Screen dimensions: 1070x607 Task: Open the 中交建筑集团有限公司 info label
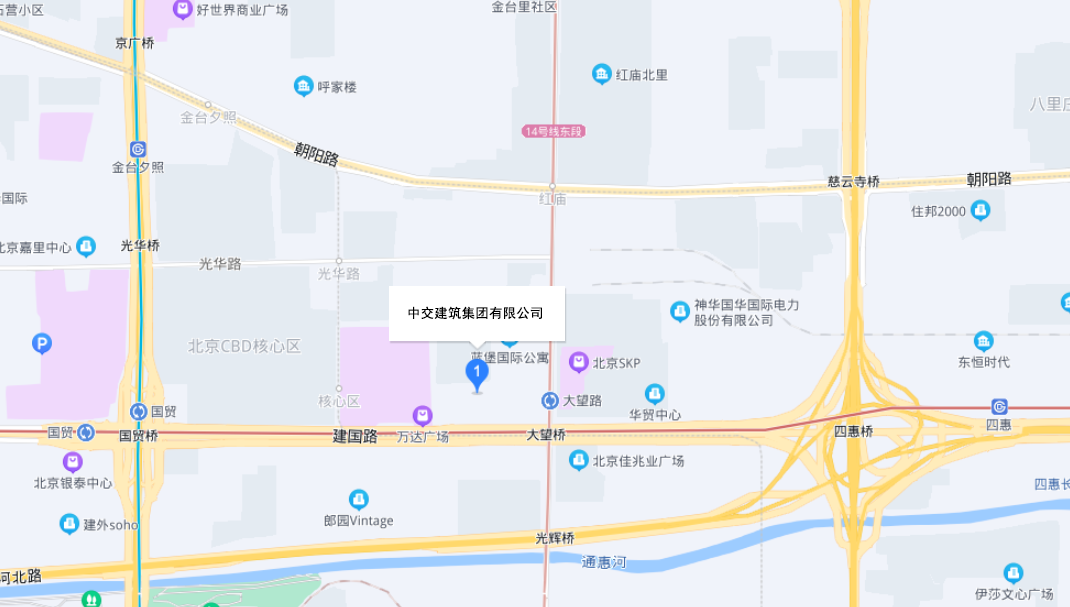[477, 314]
